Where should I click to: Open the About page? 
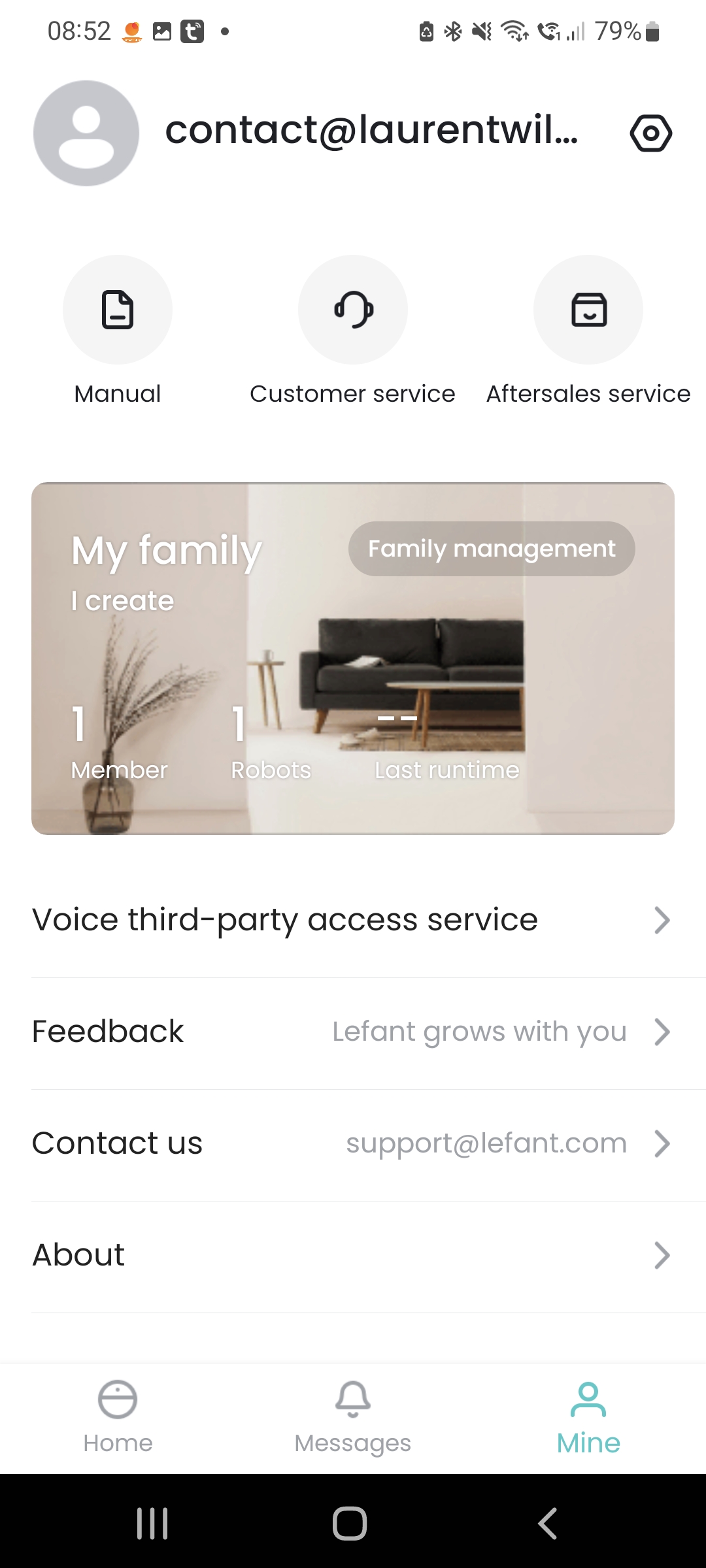click(353, 1255)
